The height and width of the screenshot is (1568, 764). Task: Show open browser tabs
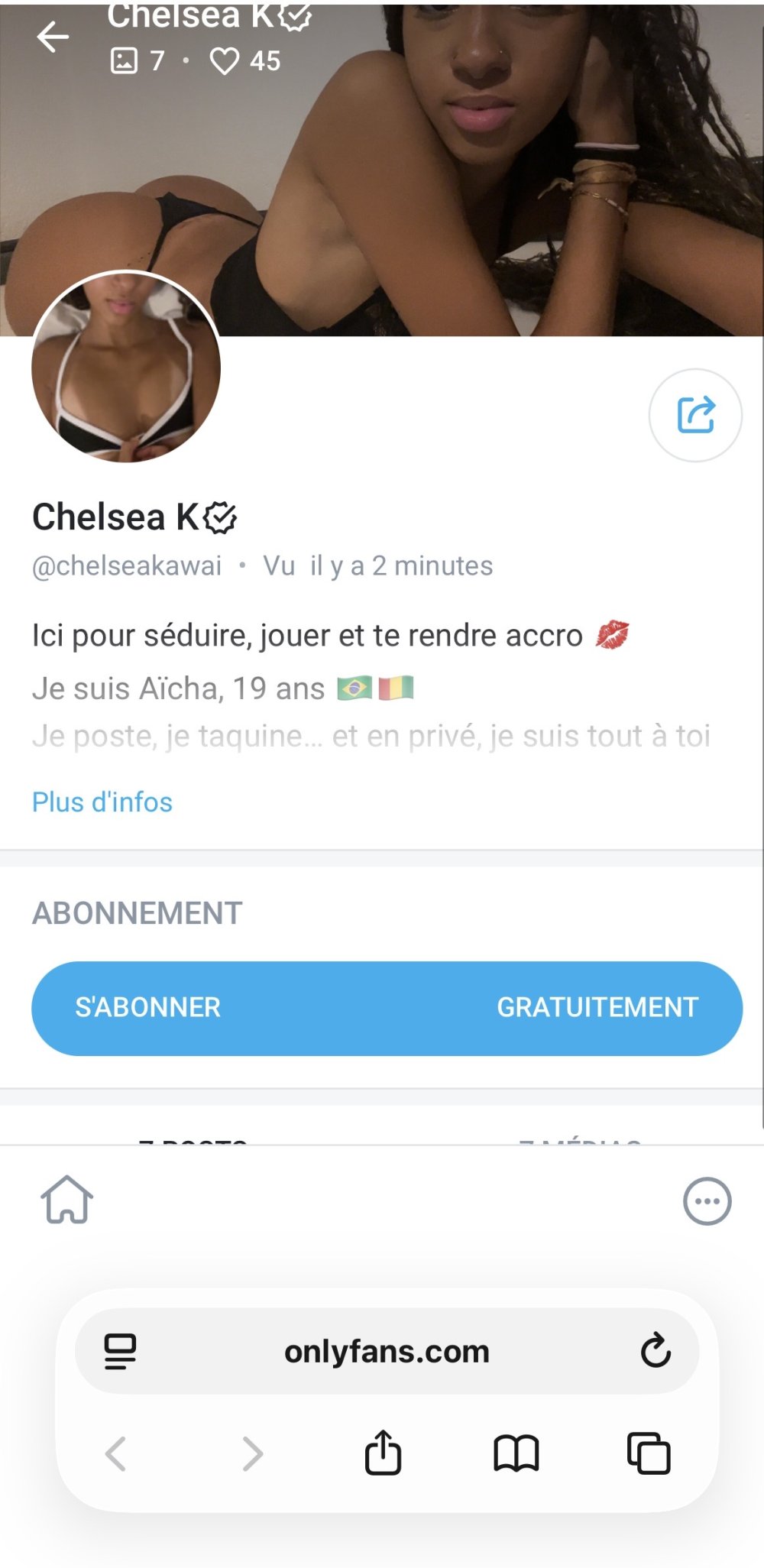[x=649, y=1453]
